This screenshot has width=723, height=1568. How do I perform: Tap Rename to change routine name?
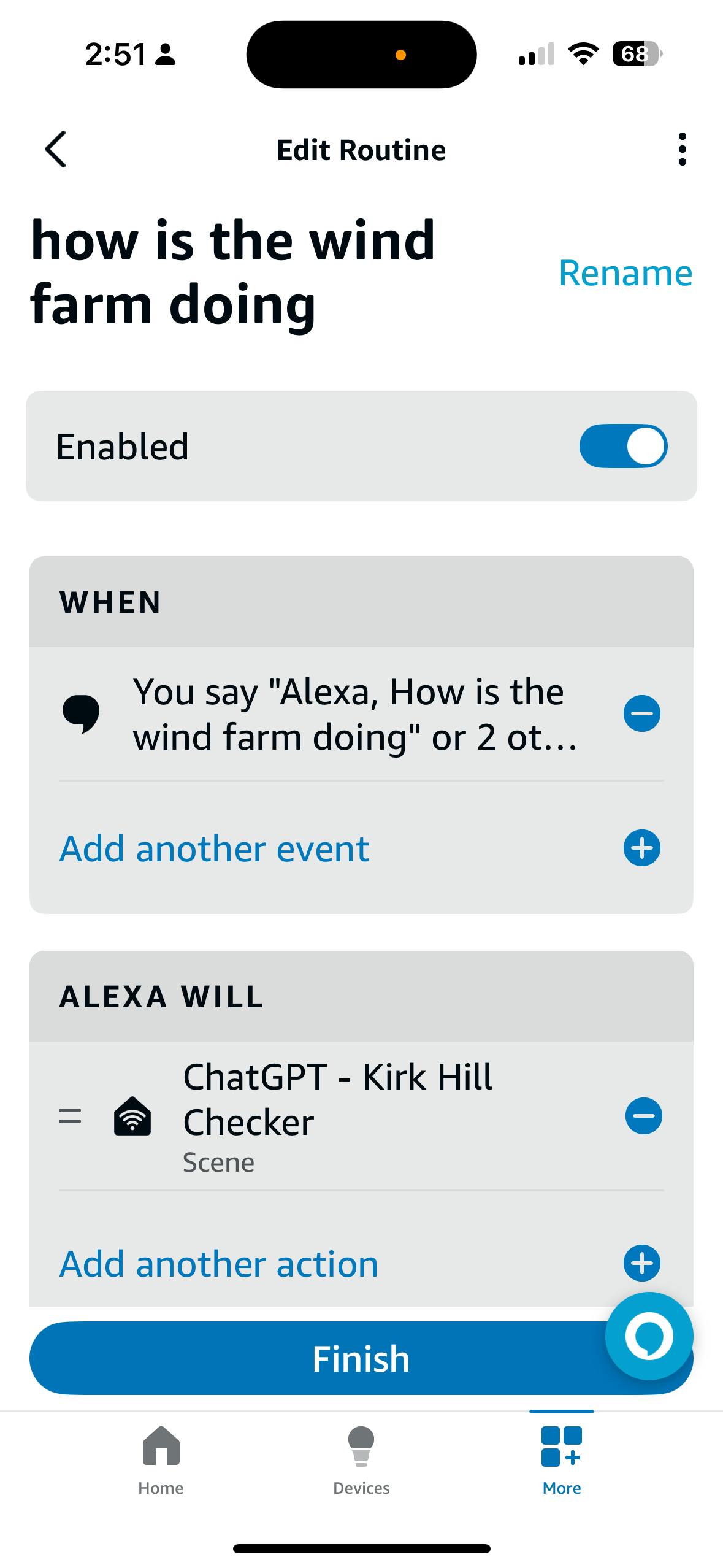click(x=625, y=272)
